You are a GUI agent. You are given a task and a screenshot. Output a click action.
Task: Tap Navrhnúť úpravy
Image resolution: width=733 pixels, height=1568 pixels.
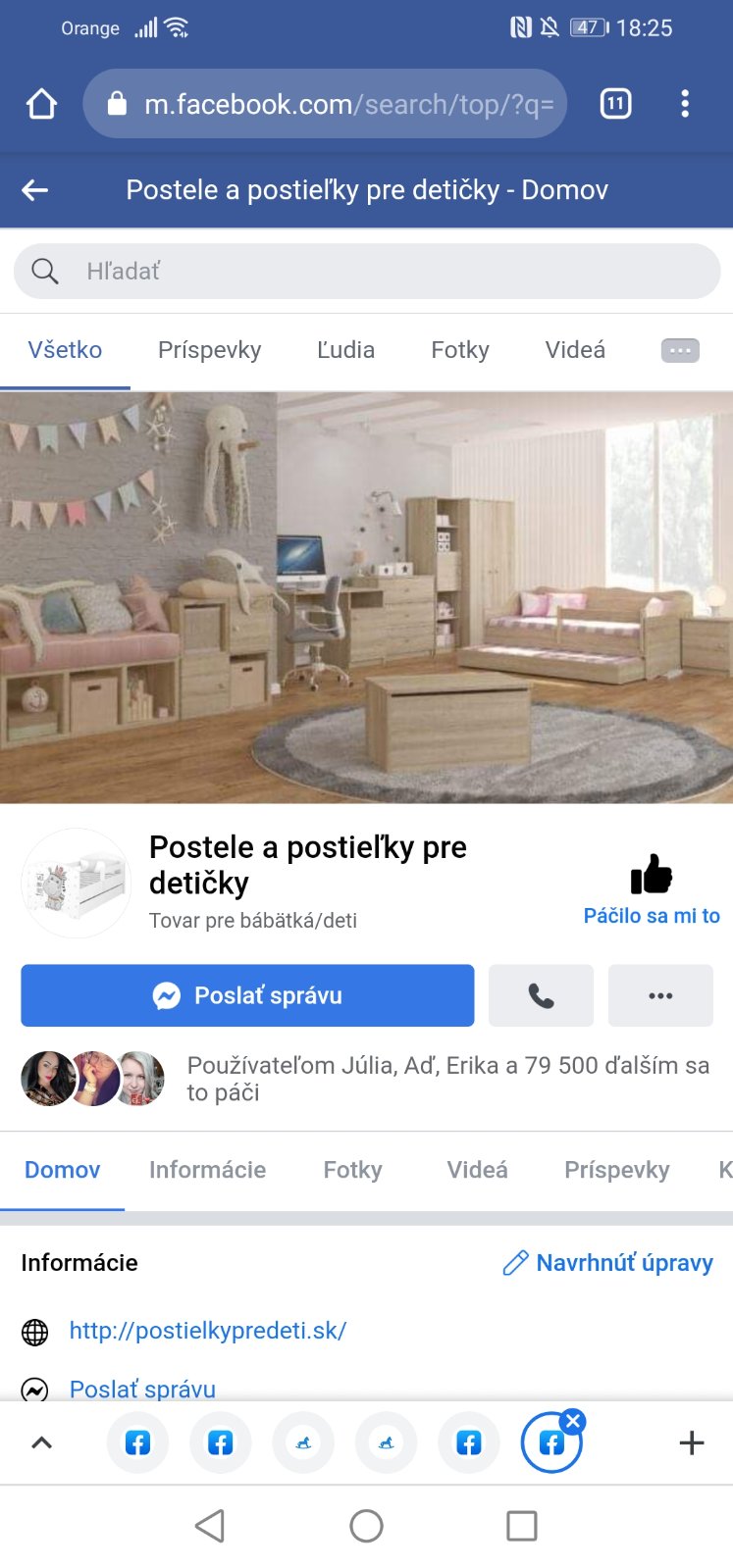pos(608,1263)
